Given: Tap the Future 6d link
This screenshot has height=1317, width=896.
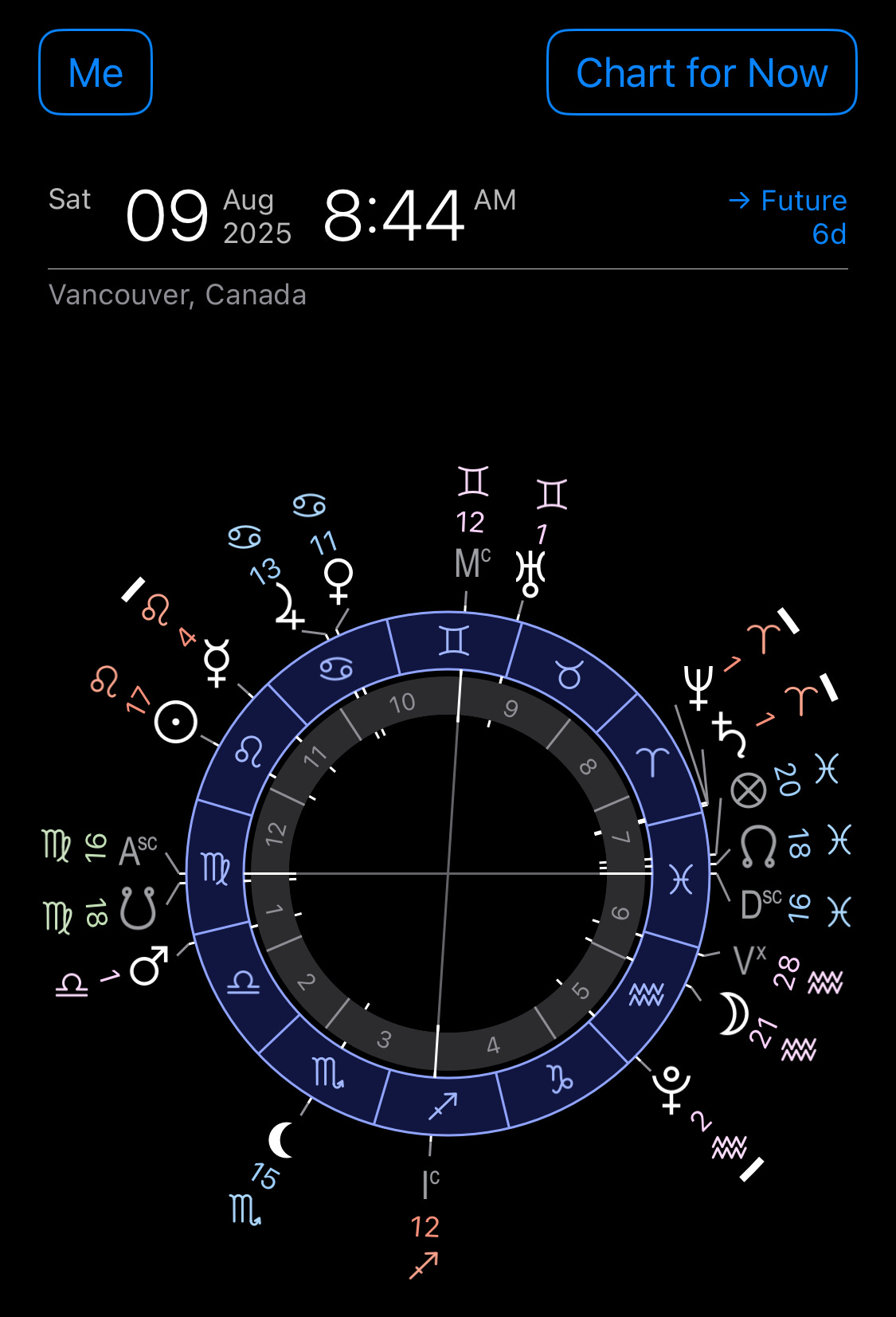Looking at the screenshot, I should tap(788, 217).
